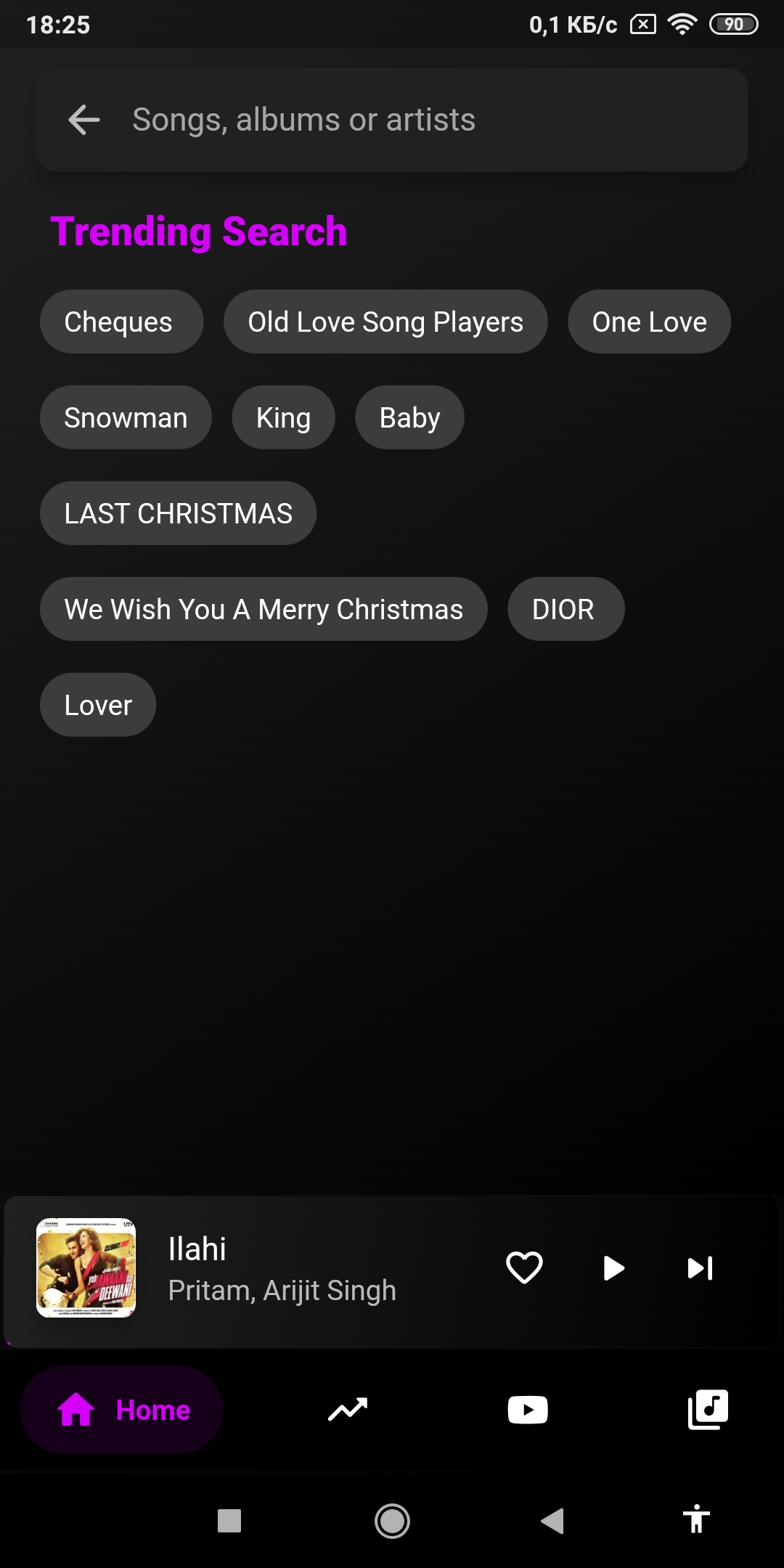
Task: Select the Cheques trending chip
Action: pos(121,322)
